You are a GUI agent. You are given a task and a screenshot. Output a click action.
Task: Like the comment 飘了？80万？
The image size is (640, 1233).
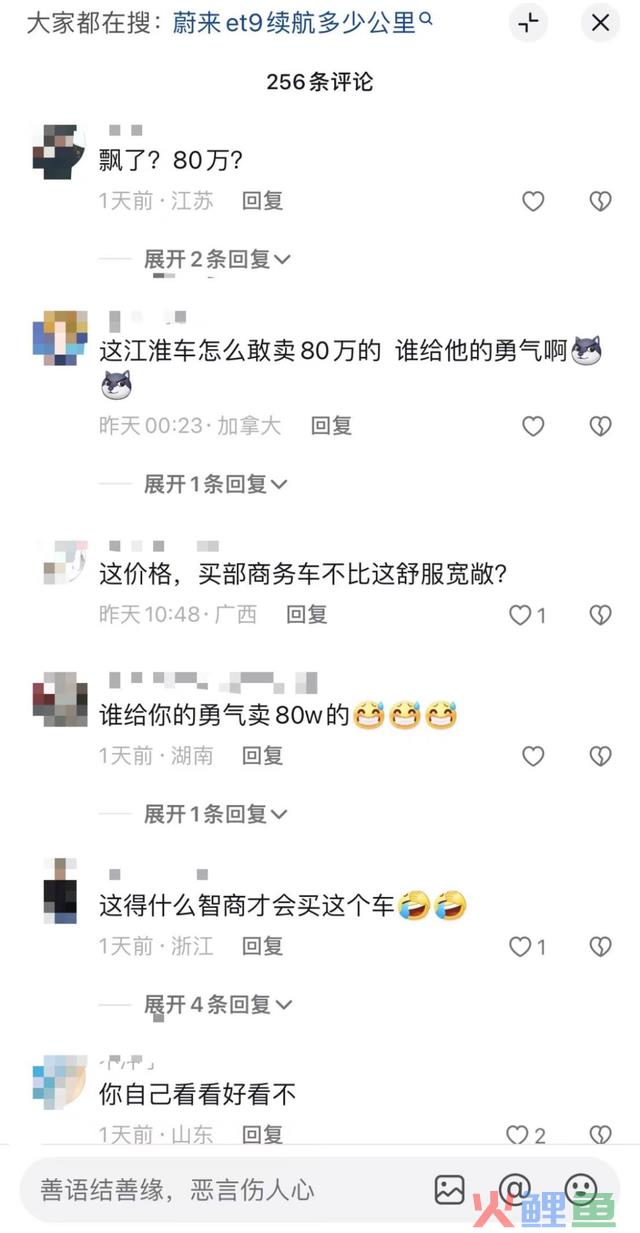[x=533, y=201]
